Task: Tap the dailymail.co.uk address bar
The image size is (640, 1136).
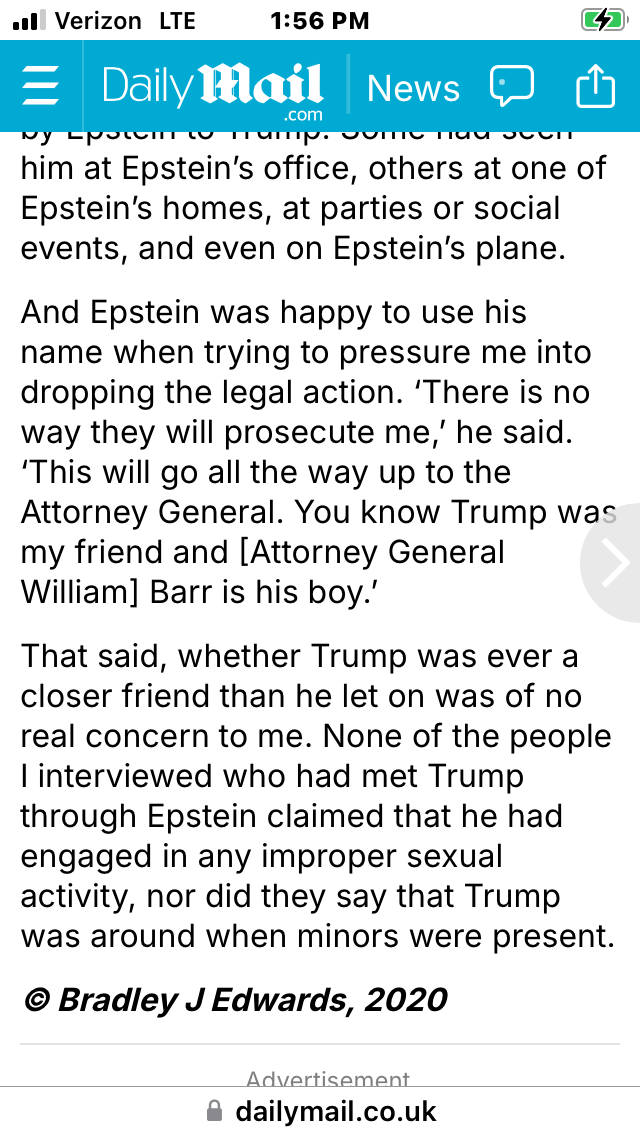Action: pos(320,1111)
